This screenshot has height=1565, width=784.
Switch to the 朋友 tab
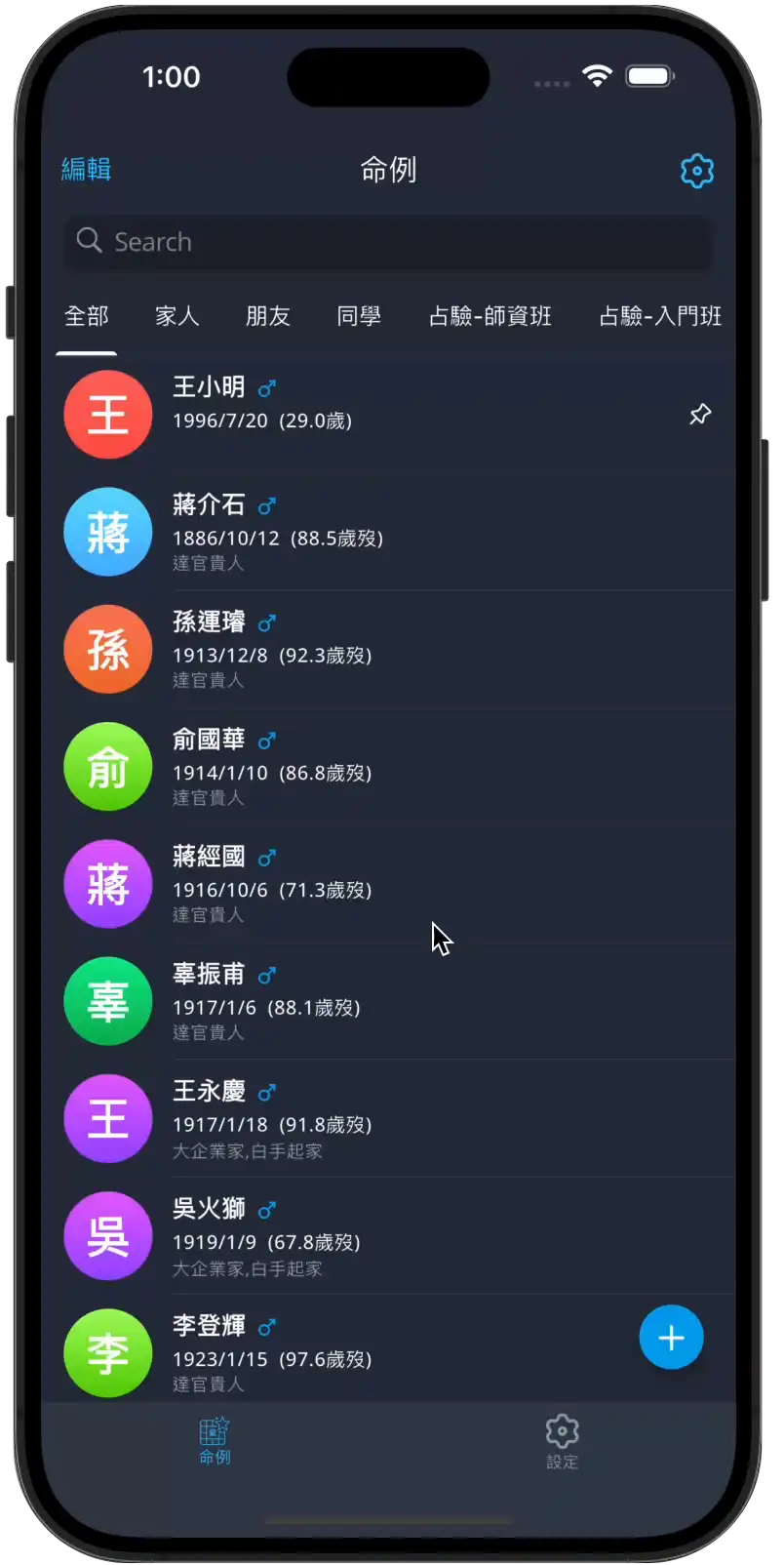(267, 316)
